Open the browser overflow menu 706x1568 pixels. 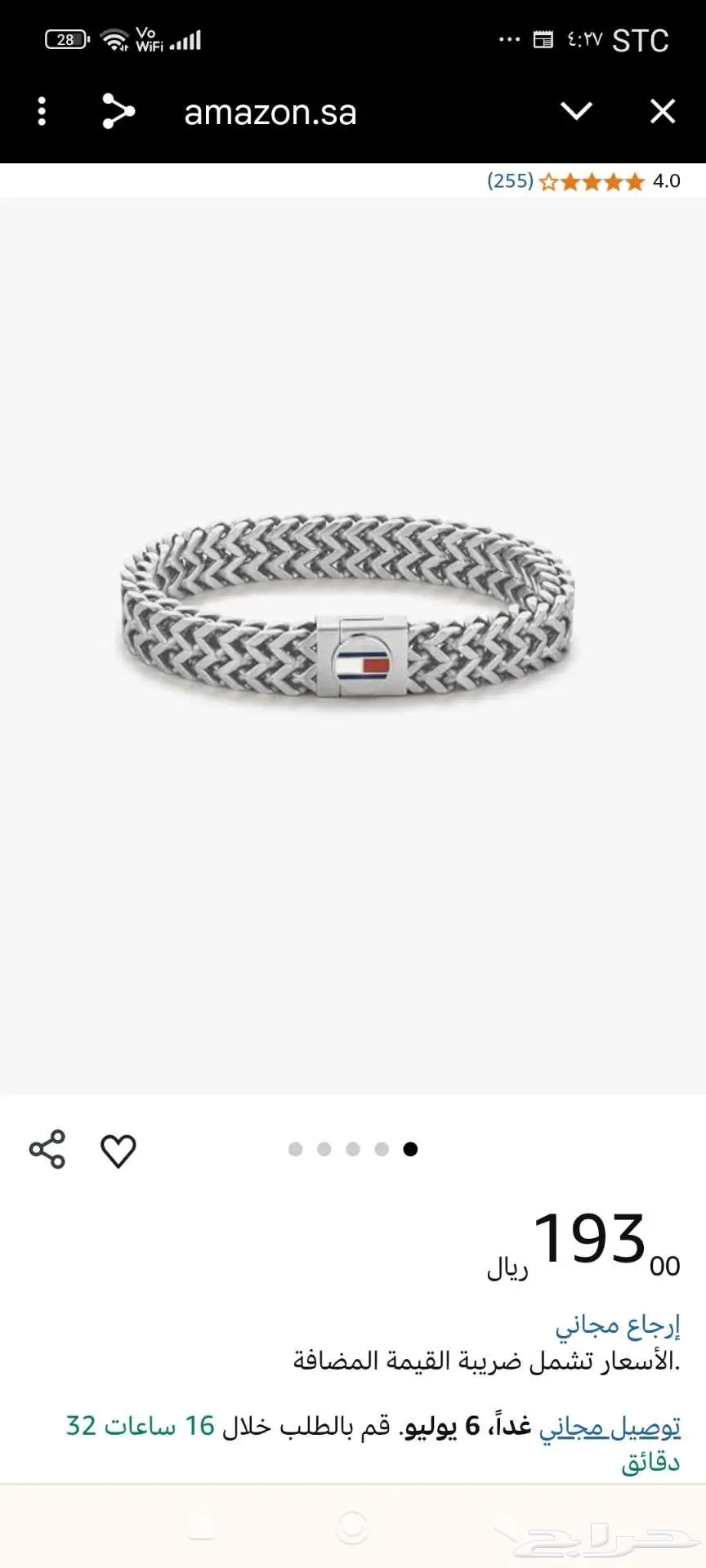click(42, 112)
